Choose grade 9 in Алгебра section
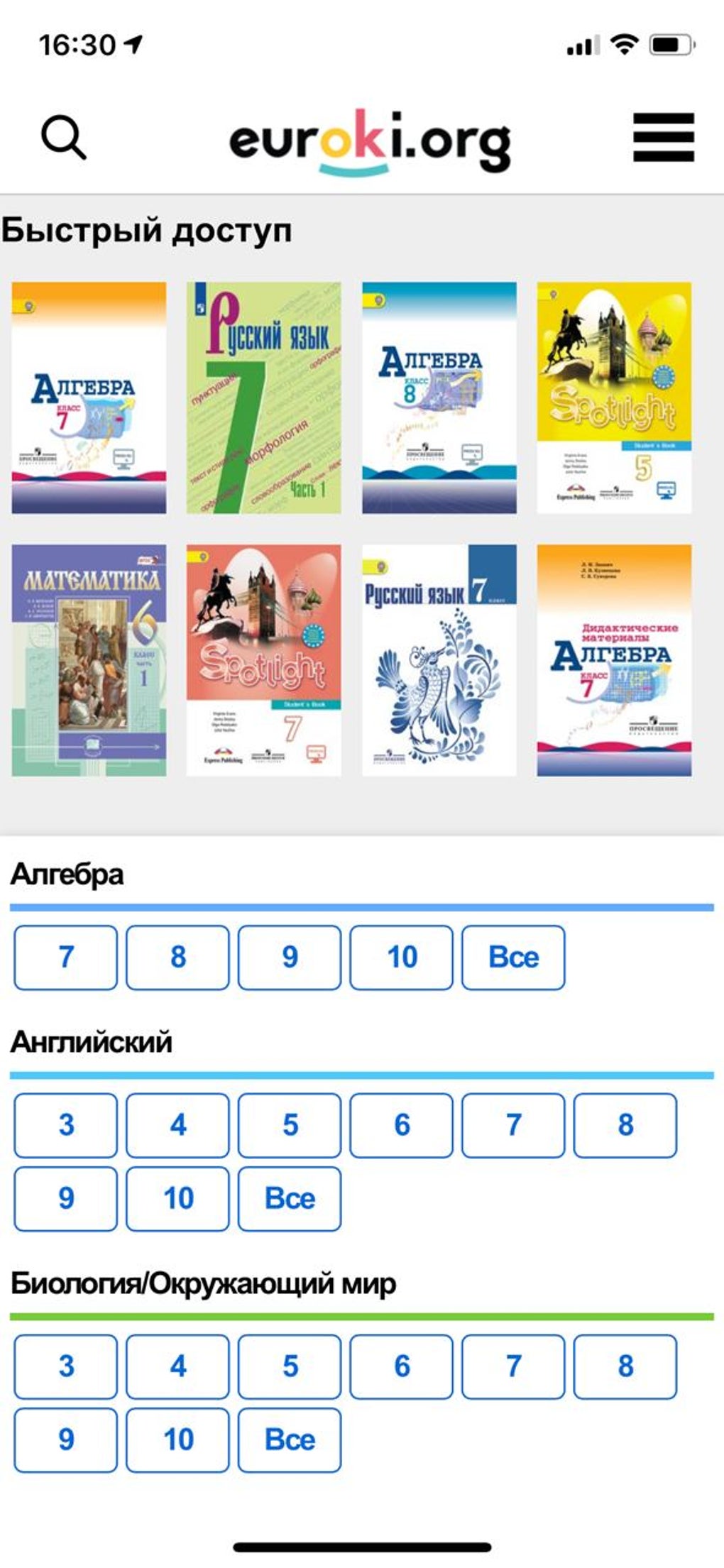724x1568 pixels. click(x=290, y=957)
